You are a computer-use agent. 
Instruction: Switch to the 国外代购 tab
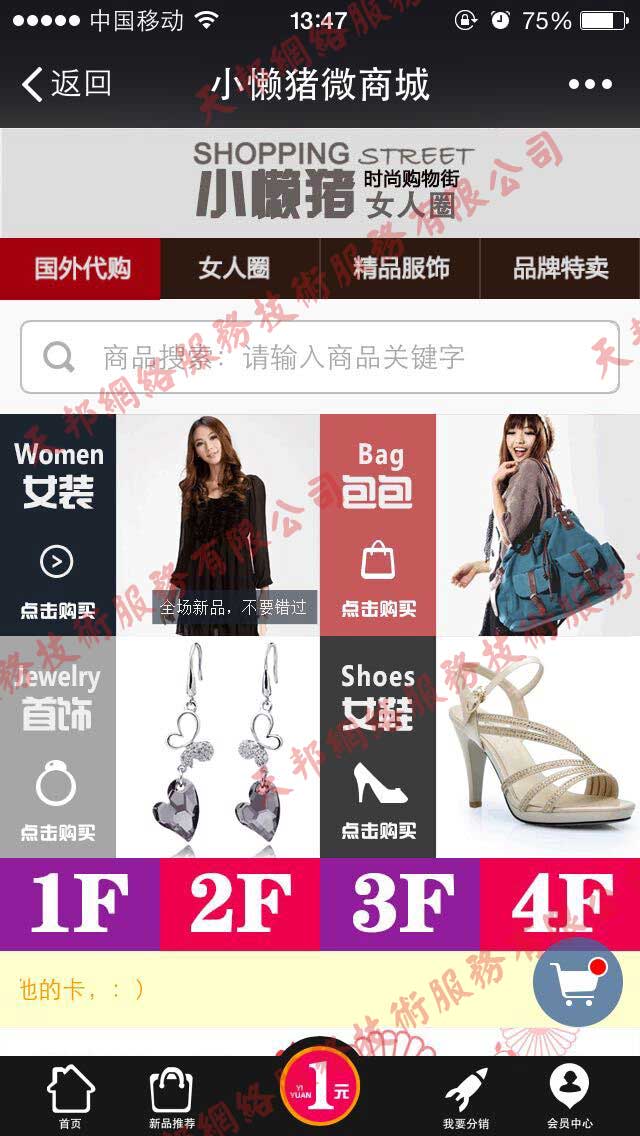[x=81, y=268]
